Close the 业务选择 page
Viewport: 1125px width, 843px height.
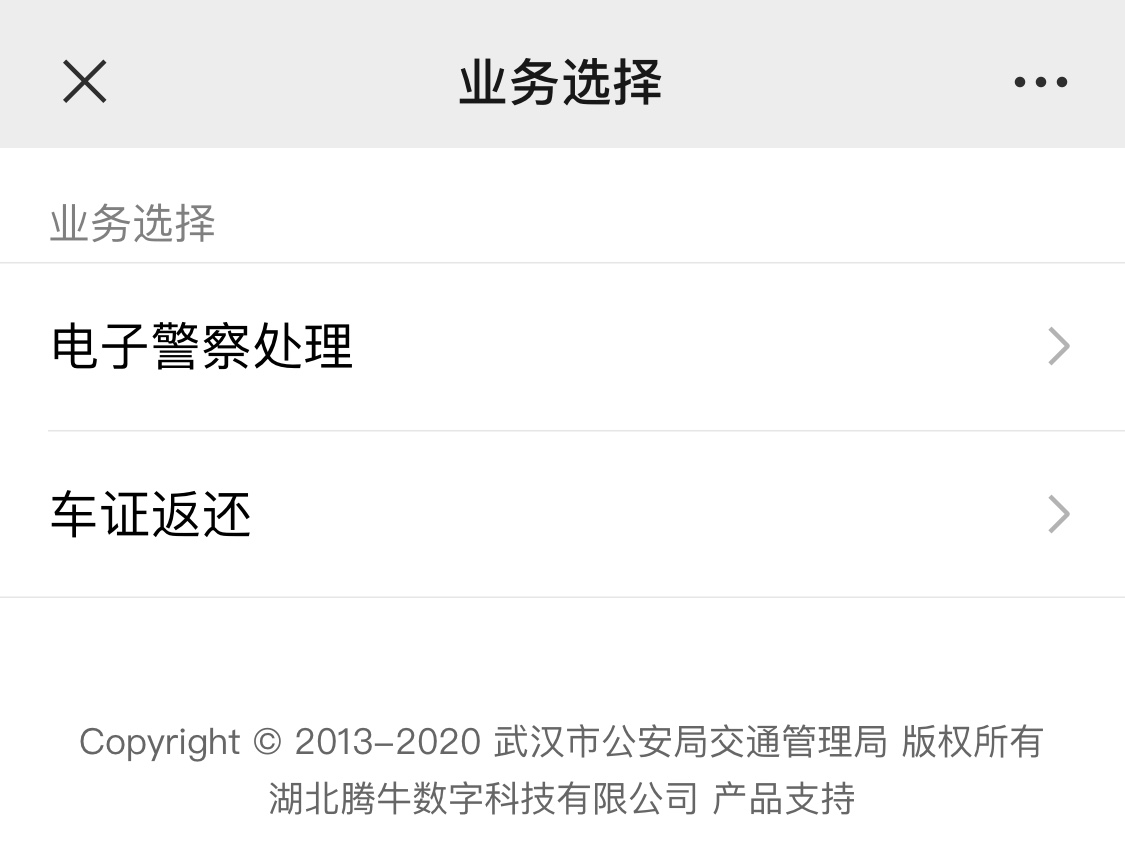pyautogui.click(x=85, y=81)
